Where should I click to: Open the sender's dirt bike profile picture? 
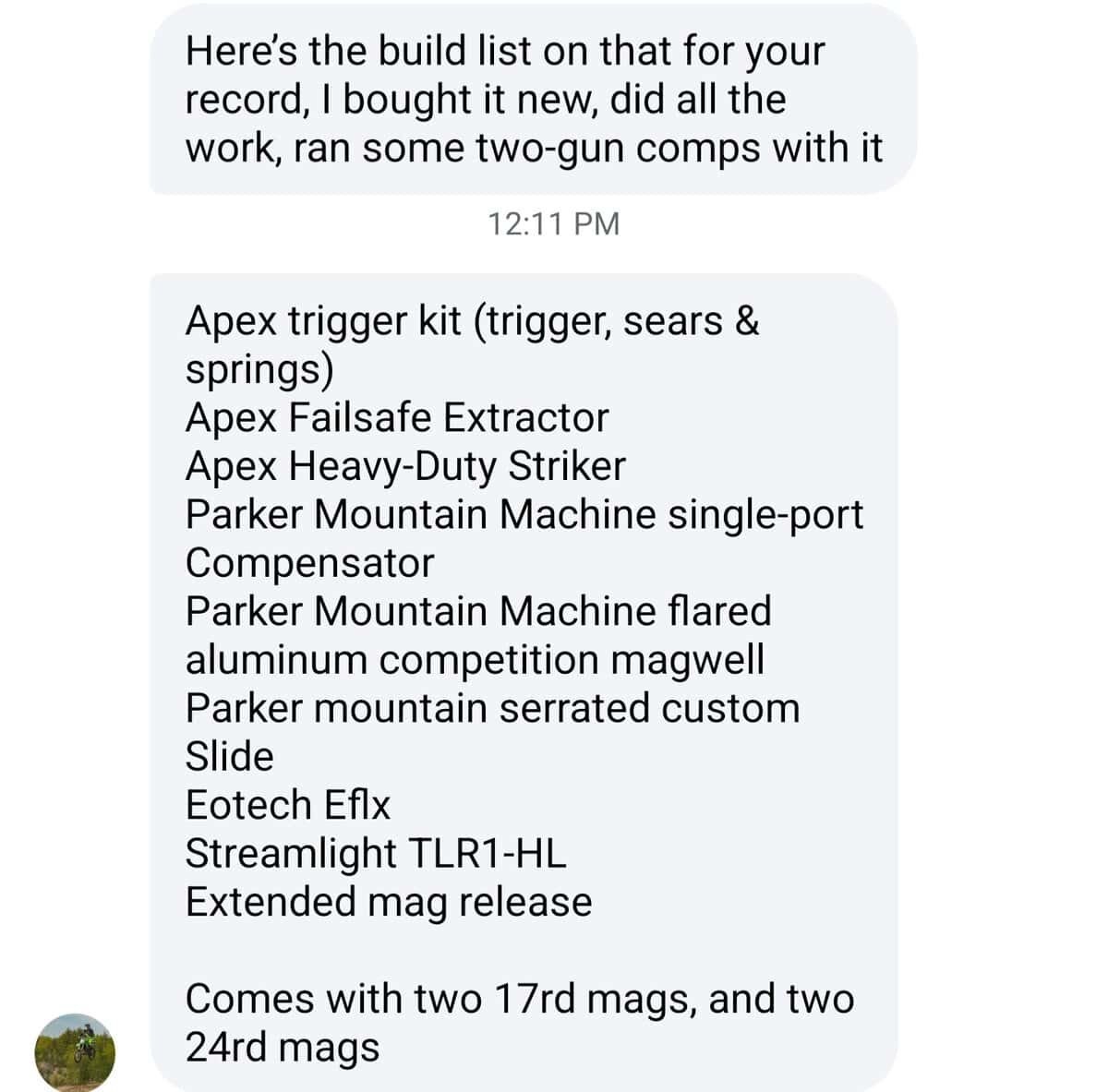pyautogui.click(x=75, y=1051)
